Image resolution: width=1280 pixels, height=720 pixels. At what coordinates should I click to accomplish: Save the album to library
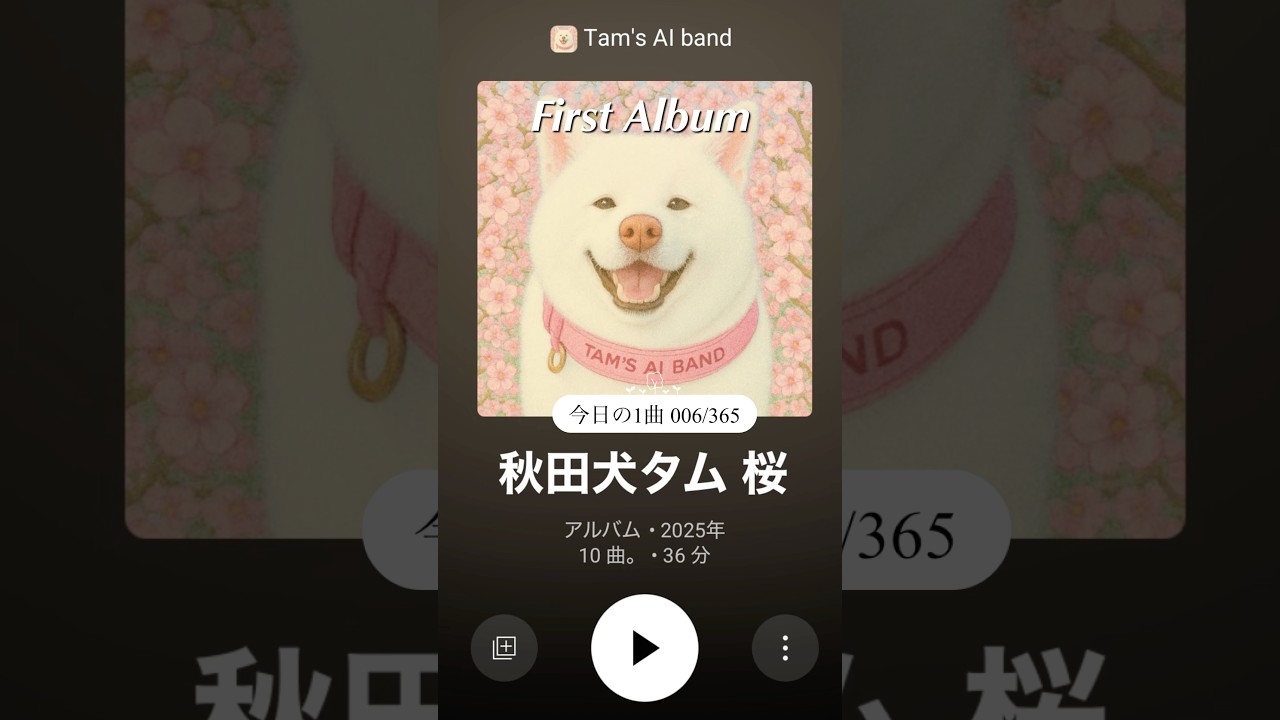[504, 648]
